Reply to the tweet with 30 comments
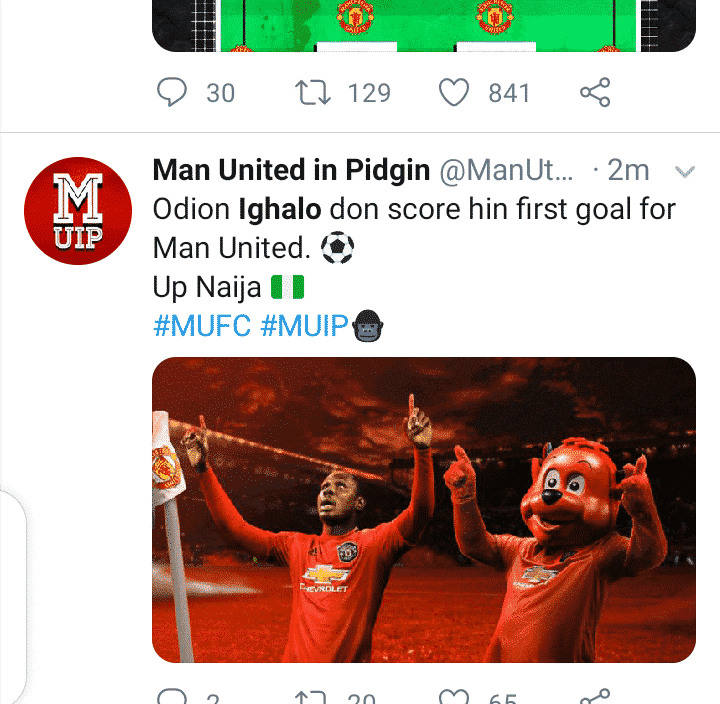The width and height of the screenshot is (720, 704). point(173,93)
